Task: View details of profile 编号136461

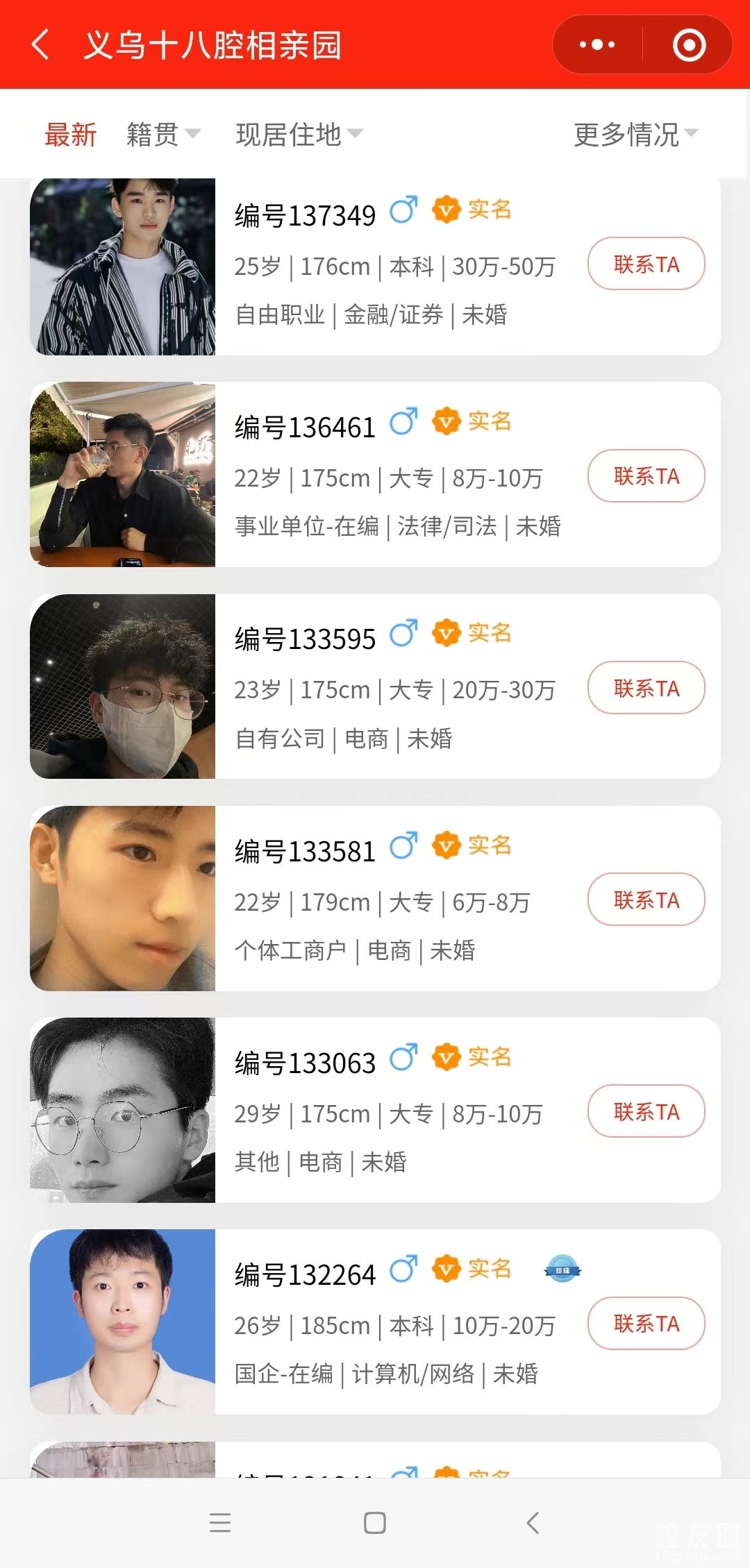Action: point(396,500)
